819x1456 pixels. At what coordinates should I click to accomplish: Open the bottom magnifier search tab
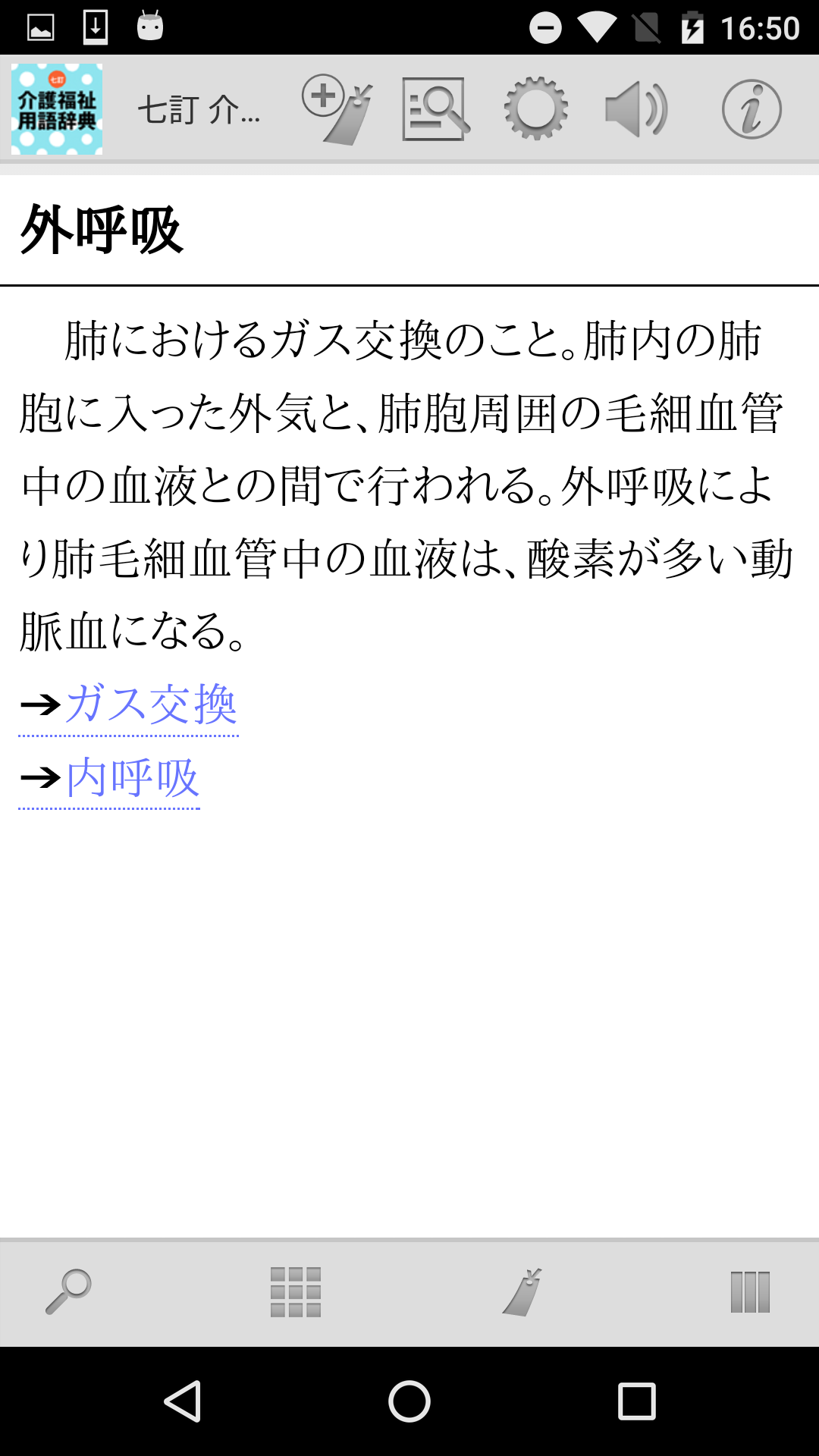pyautogui.click(x=68, y=1291)
